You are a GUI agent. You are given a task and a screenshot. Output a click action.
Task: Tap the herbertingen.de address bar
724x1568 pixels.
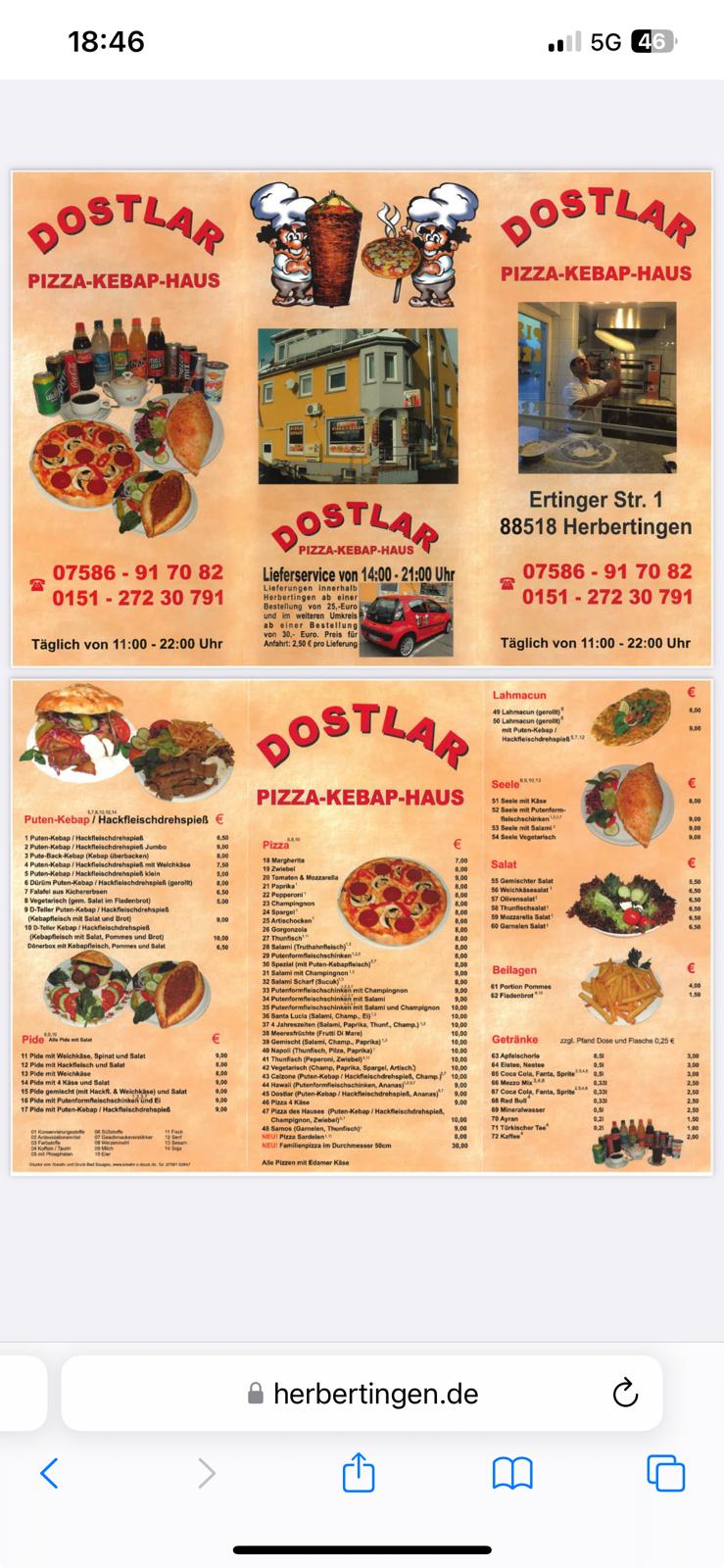(362, 1393)
